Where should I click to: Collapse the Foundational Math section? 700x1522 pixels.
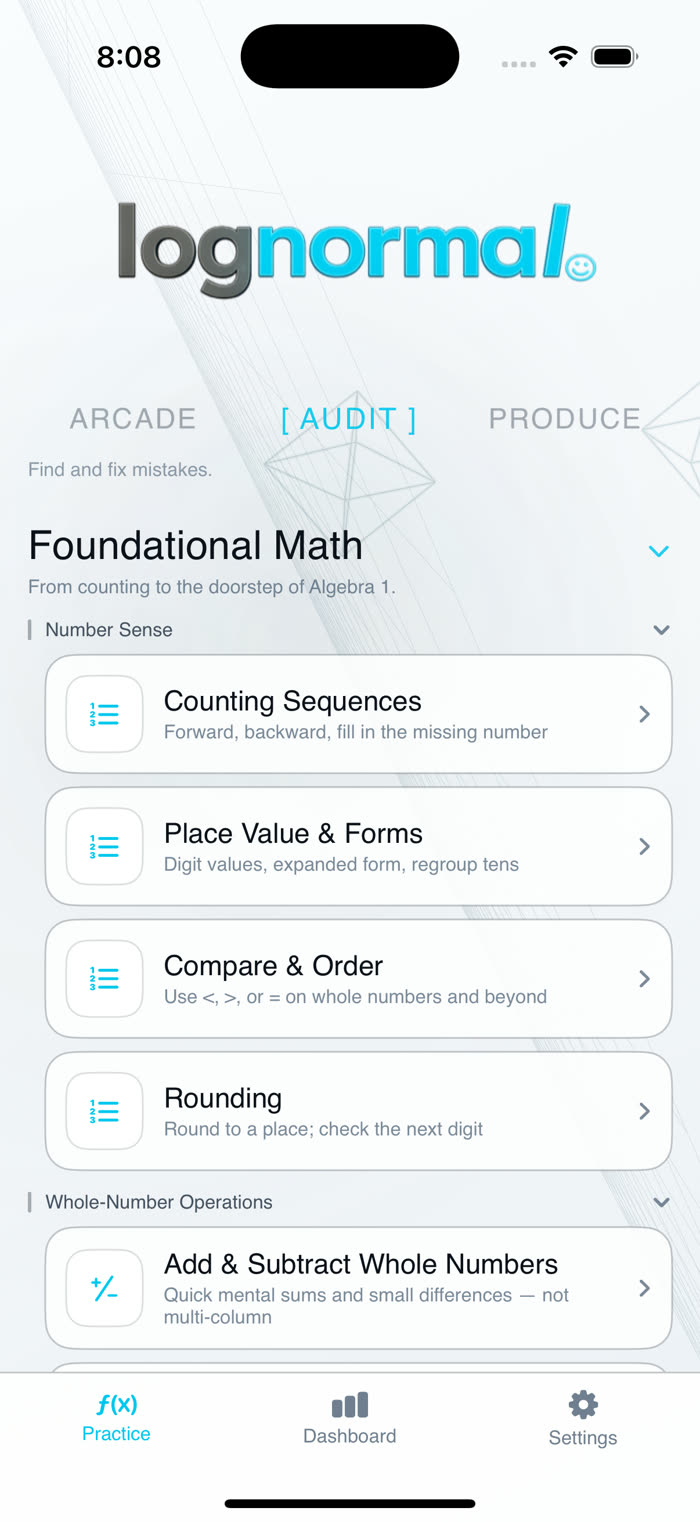[658, 551]
